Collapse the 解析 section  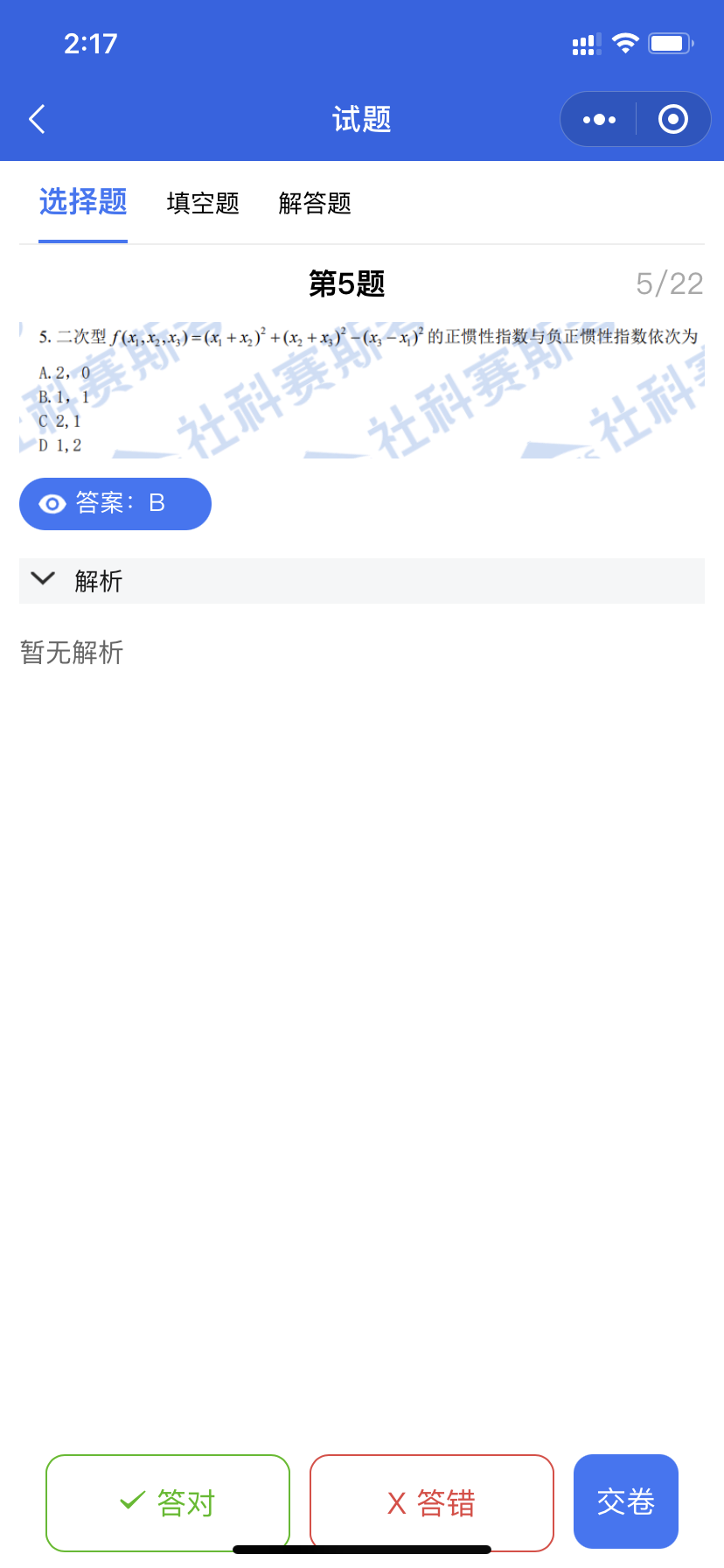coord(44,580)
